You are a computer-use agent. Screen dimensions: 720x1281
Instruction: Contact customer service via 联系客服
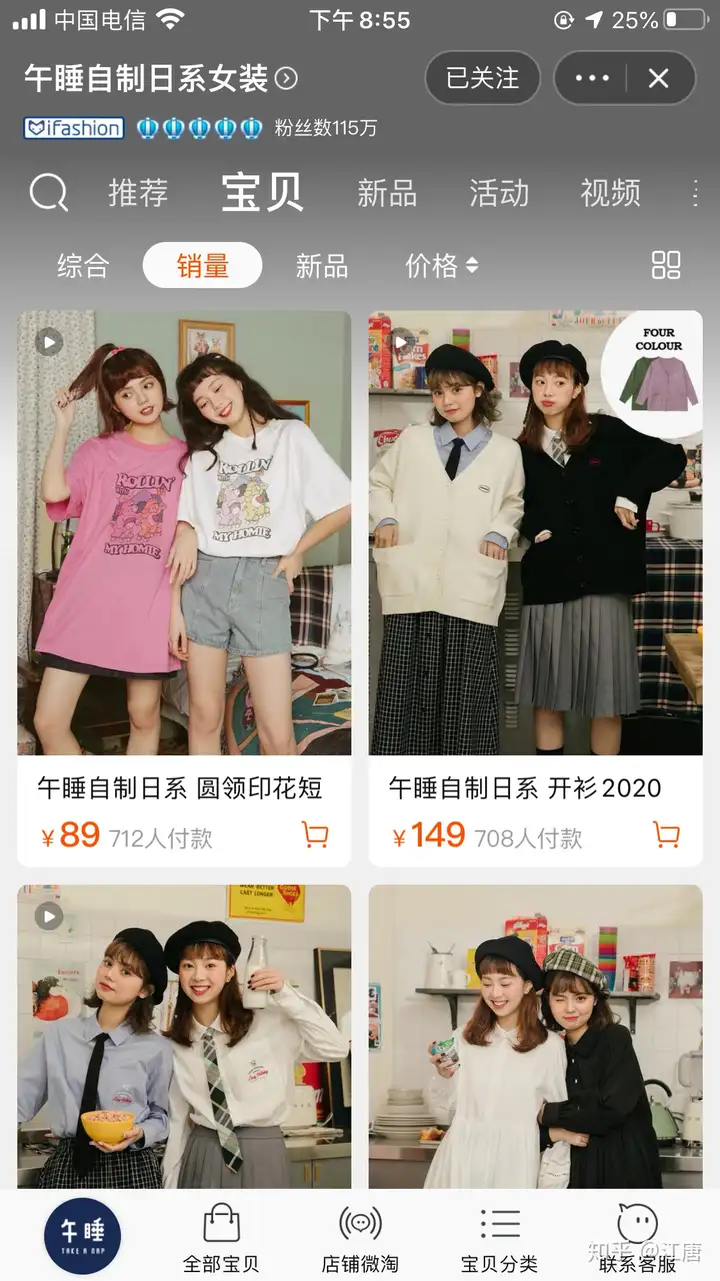tap(638, 1237)
